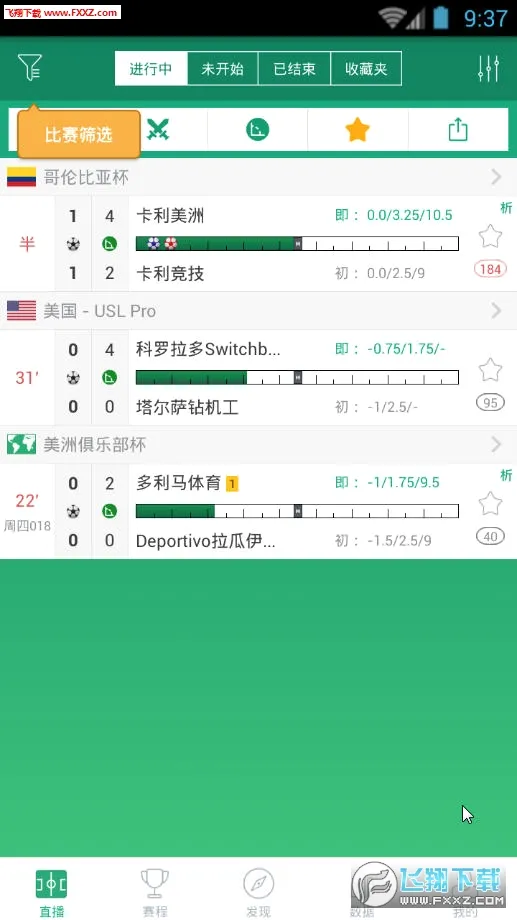Open the 卡利美洲 vs 卡利竞技 match

(x=258, y=243)
